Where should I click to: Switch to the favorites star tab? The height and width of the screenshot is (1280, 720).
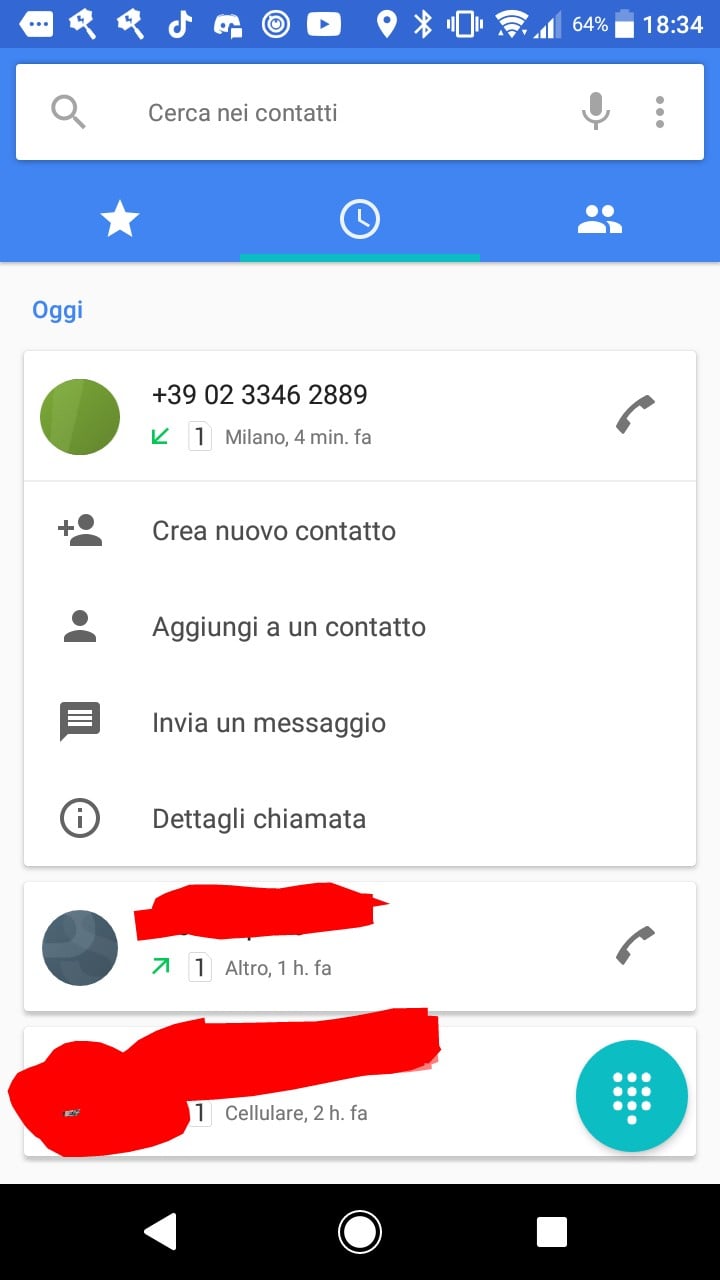[x=120, y=219]
